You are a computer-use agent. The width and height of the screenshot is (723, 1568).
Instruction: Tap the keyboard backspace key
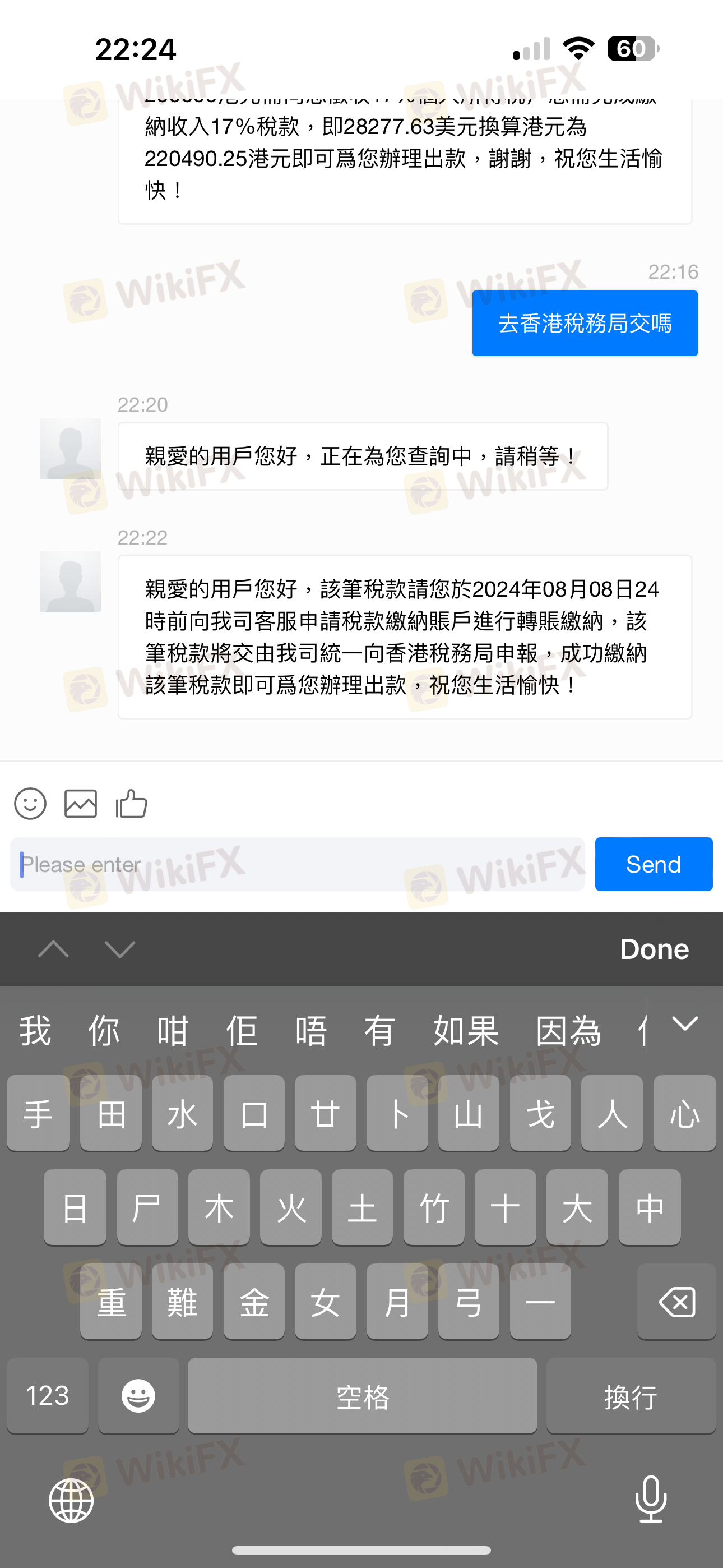pyautogui.click(x=676, y=1302)
